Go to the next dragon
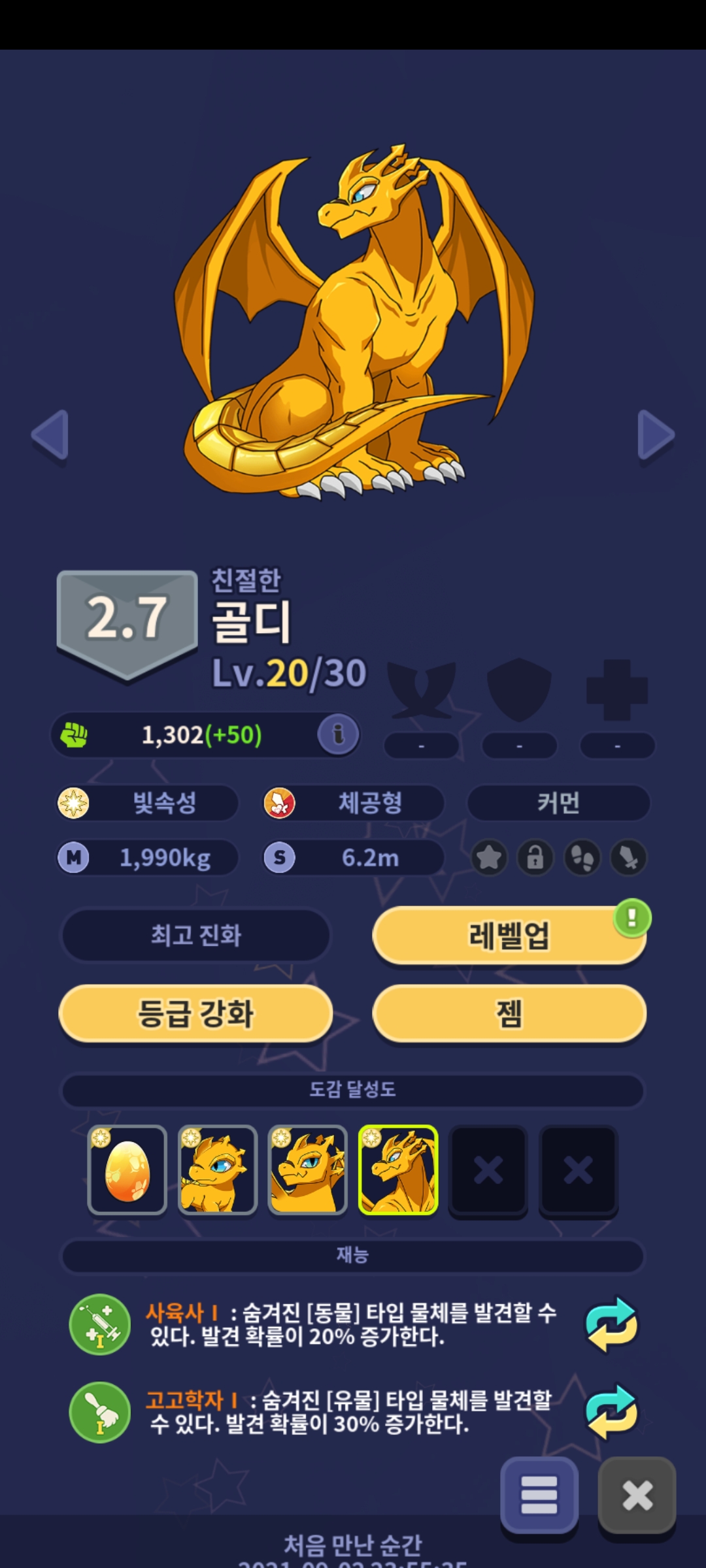The image size is (706, 1568). tap(655, 434)
